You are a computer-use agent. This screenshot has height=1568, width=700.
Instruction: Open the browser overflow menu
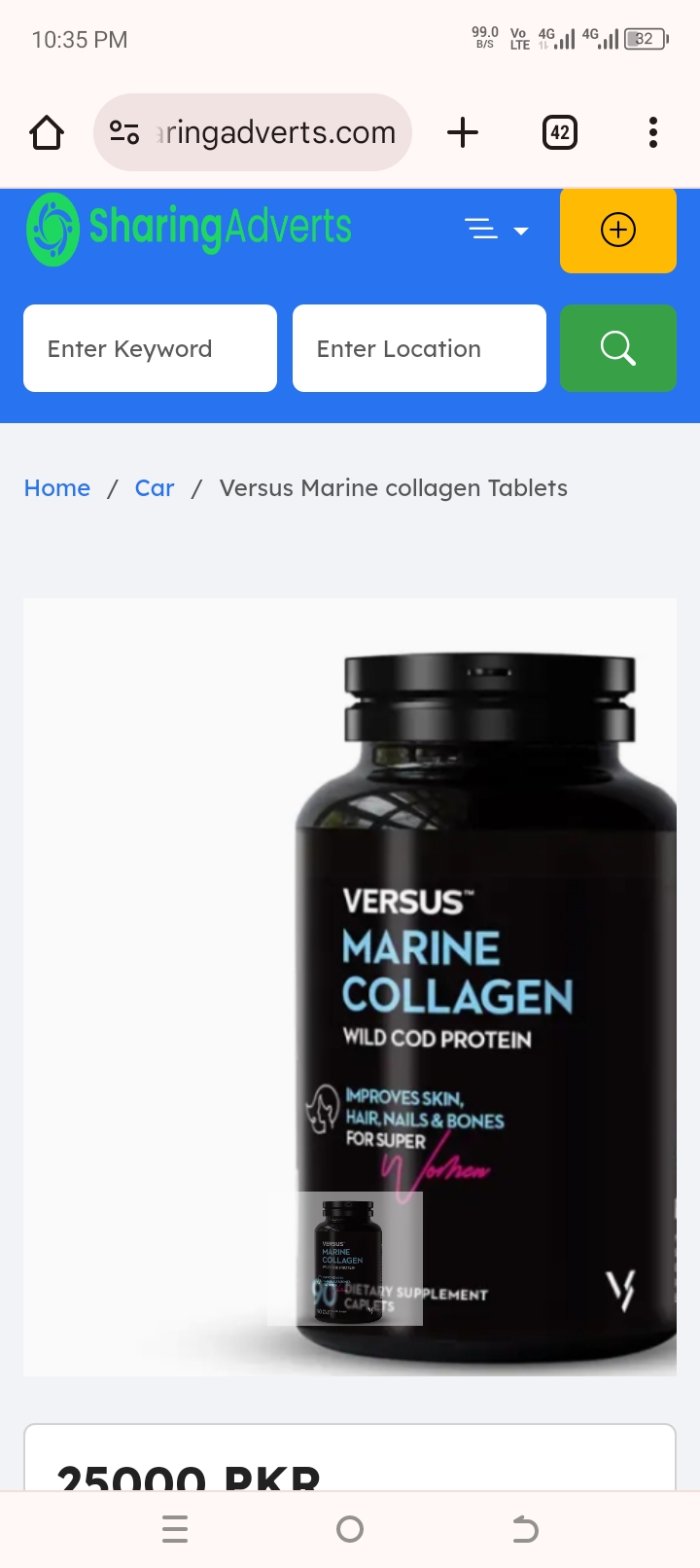point(653,132)
